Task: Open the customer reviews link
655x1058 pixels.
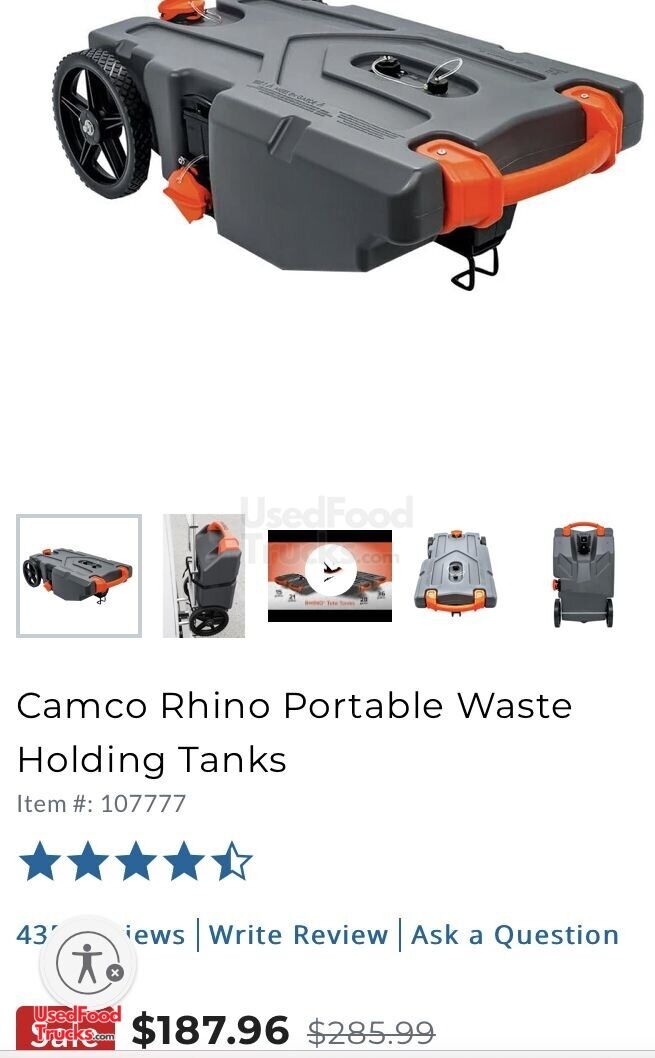Action: click(101, 935)
